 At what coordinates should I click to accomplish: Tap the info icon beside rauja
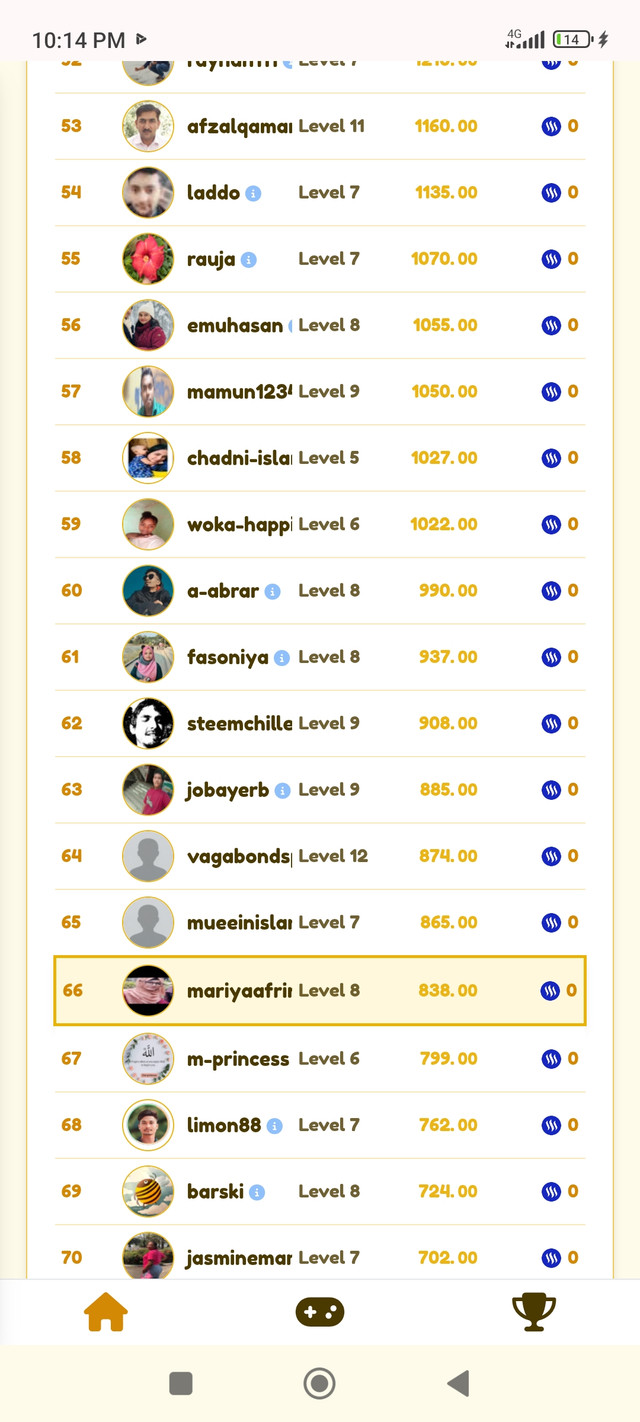(248, 260)
